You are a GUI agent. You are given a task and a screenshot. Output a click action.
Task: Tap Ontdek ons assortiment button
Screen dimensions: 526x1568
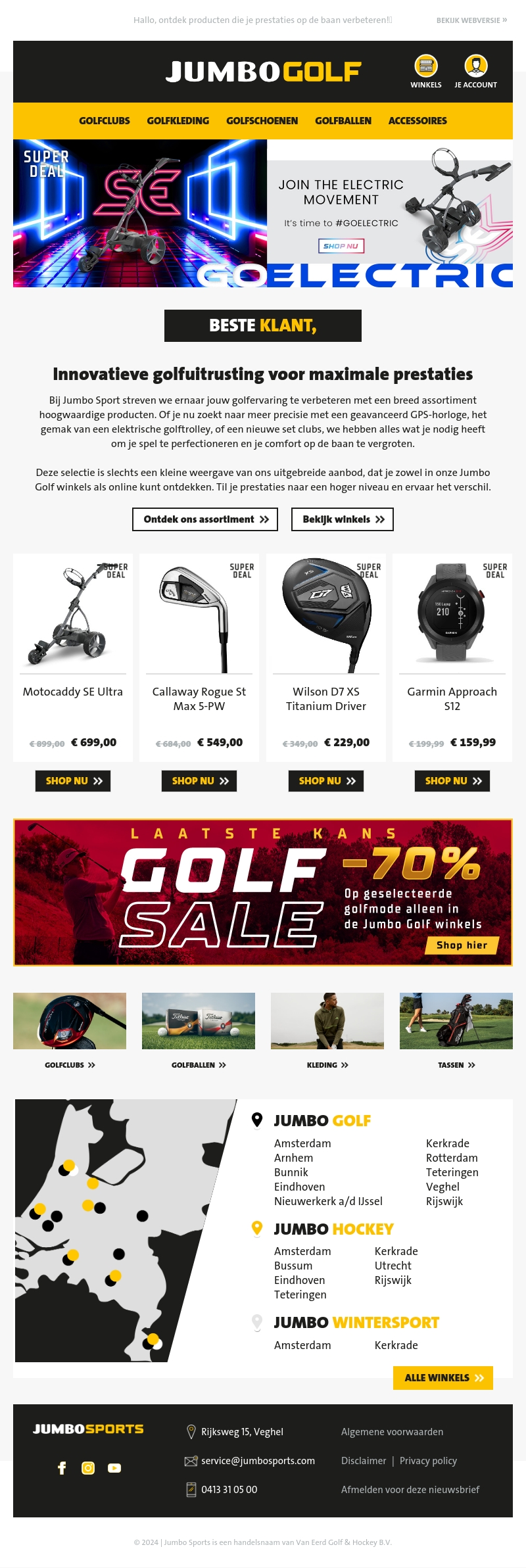coord(205,519)
